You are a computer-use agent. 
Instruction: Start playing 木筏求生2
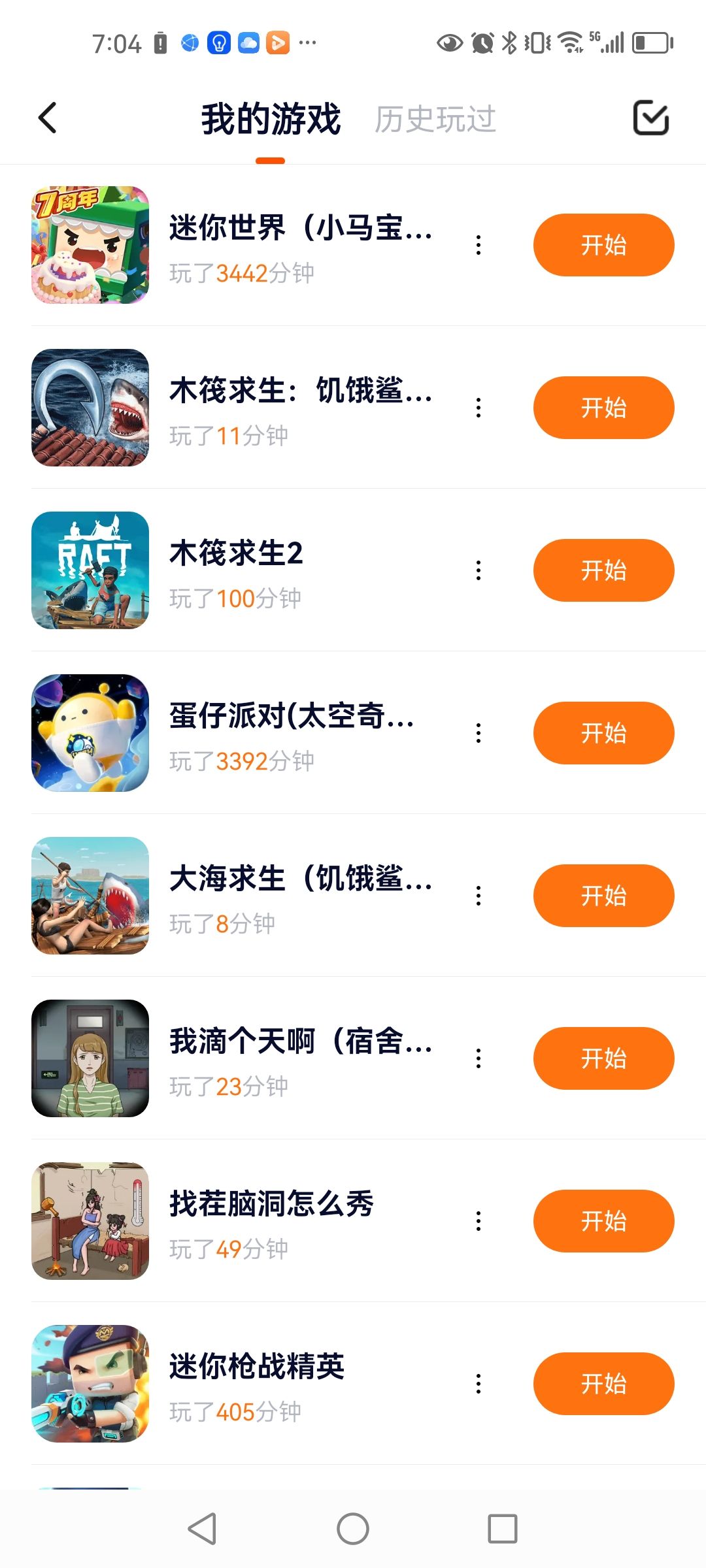point(603,570)
